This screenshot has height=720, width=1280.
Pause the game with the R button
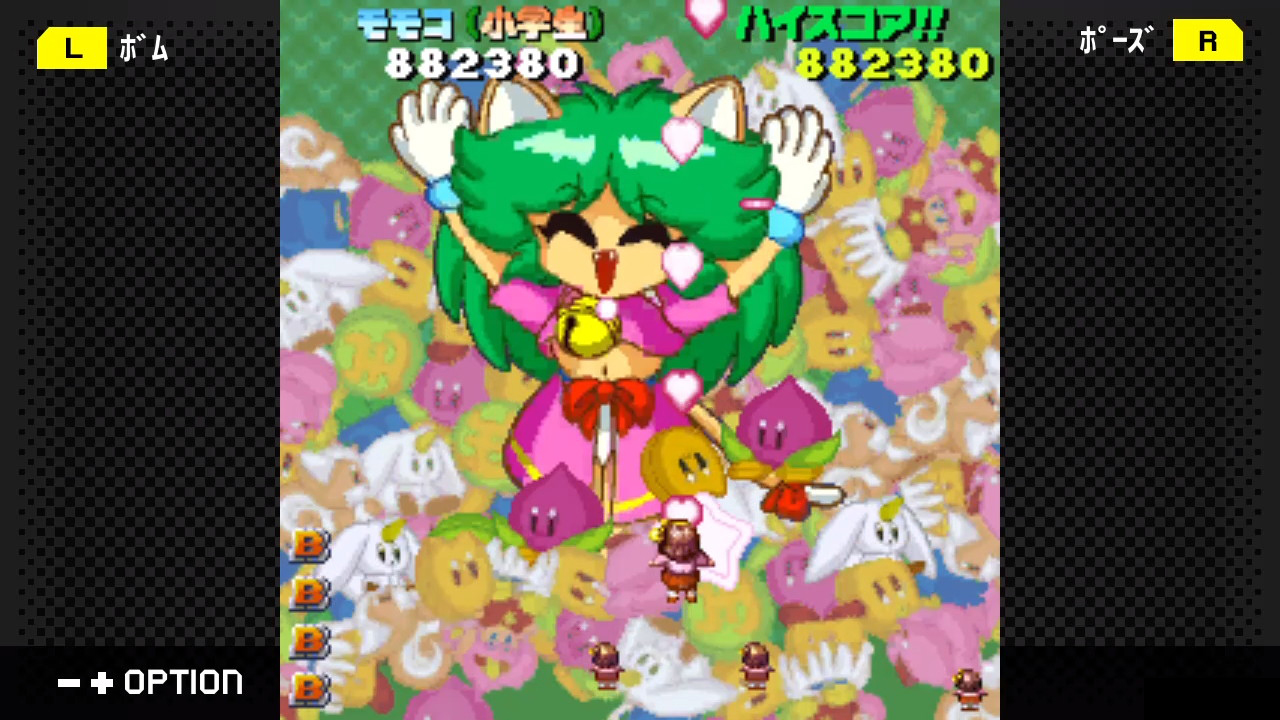click(1207, 41)
